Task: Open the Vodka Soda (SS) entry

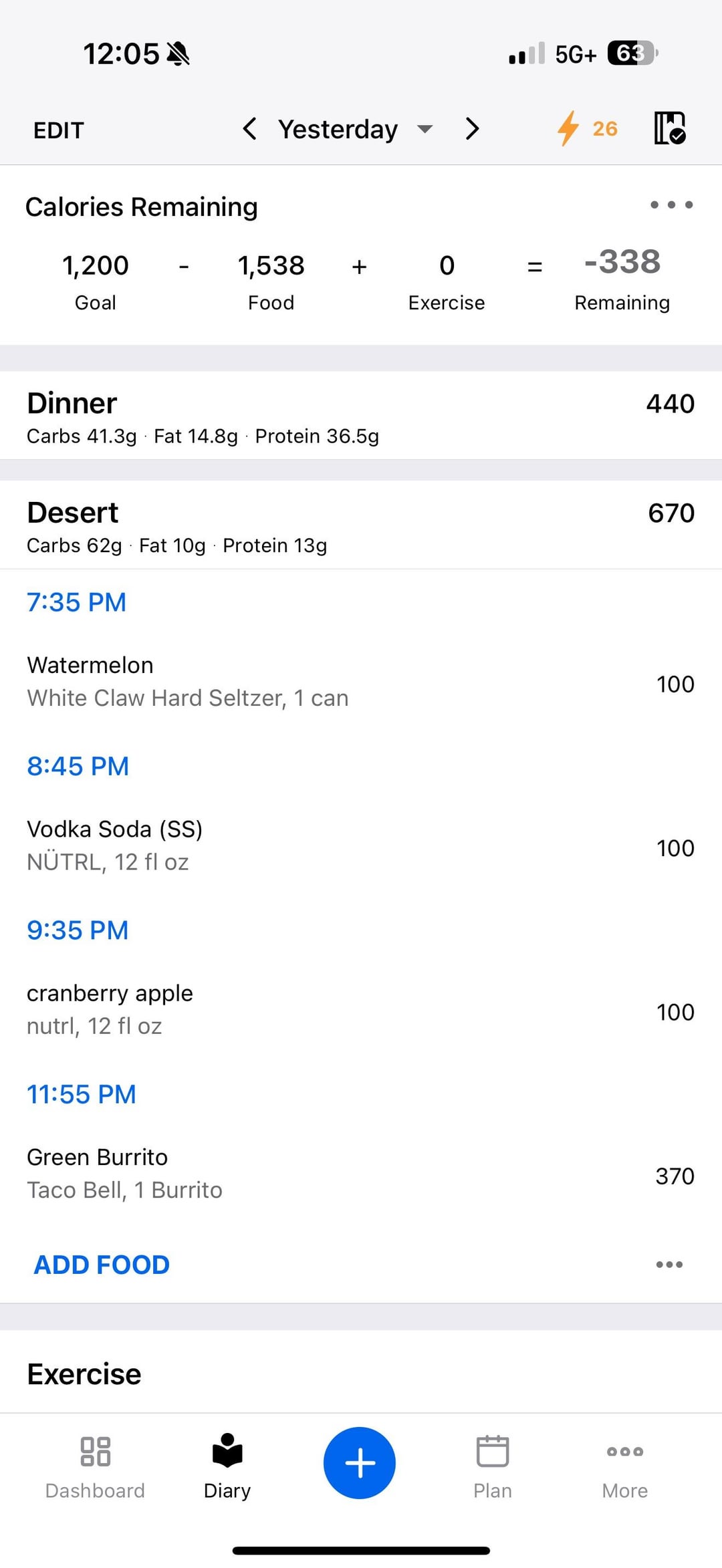Action: coord(361,845)
